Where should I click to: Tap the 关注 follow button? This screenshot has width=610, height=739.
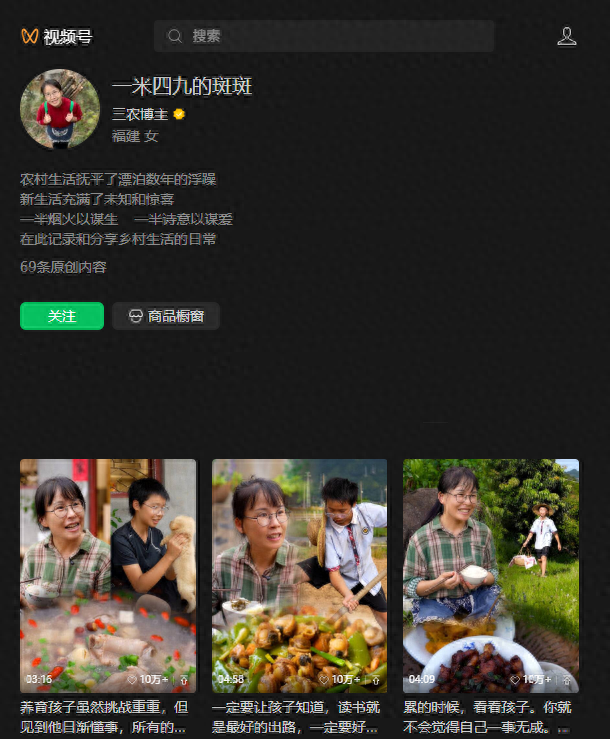point(62,316)
